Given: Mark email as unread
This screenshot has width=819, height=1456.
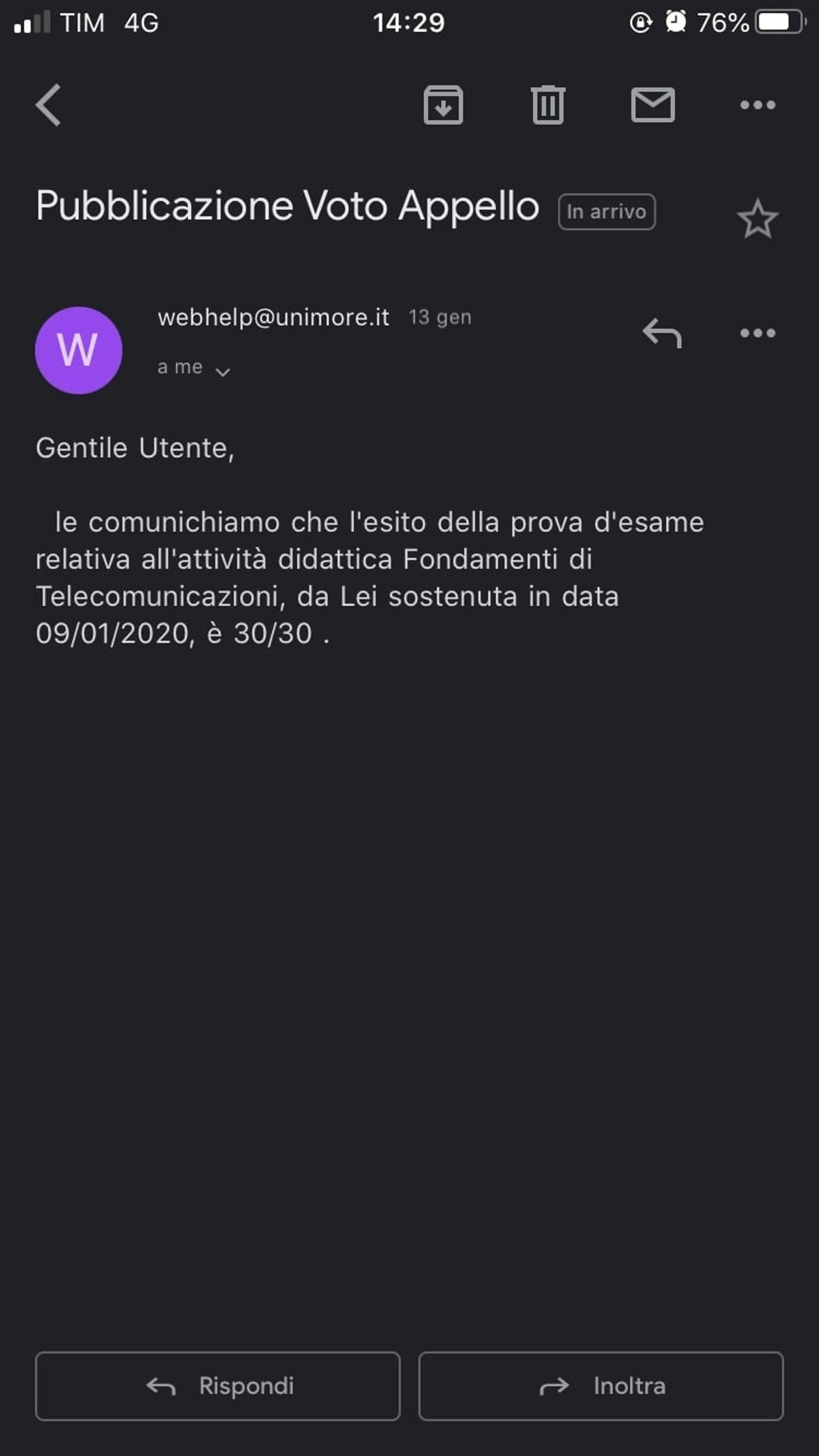Looking at the screenshot, I should 653,105.
